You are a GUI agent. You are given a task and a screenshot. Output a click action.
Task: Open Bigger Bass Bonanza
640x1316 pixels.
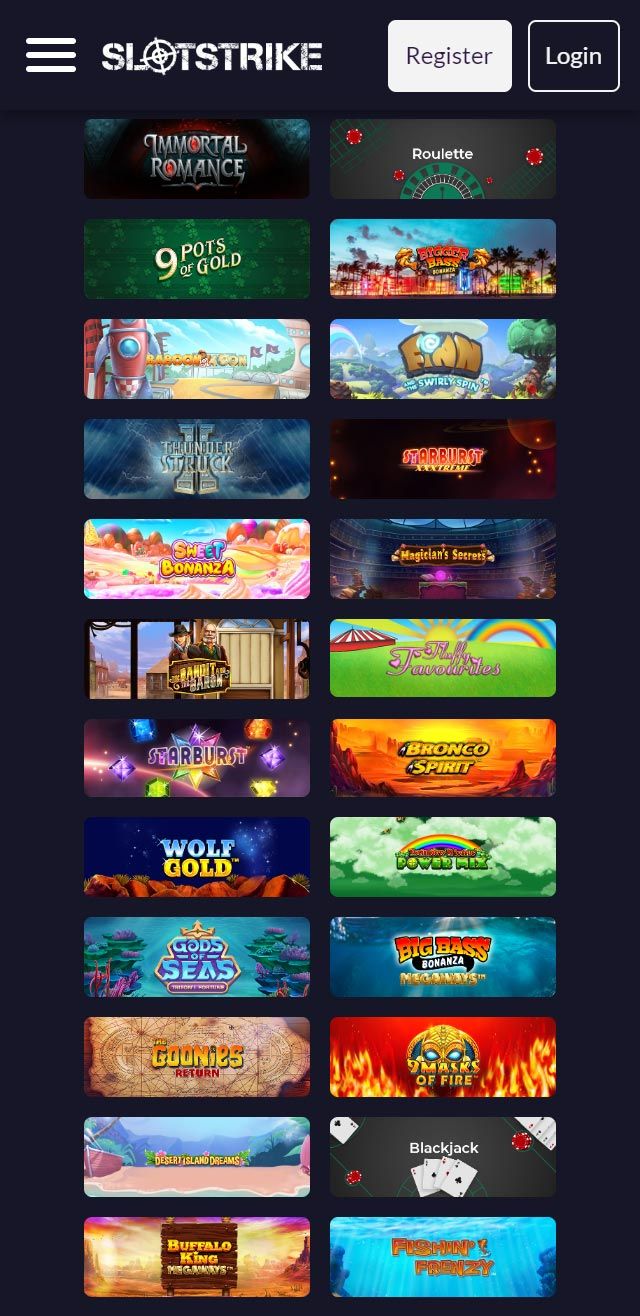[x=443, y=259]
